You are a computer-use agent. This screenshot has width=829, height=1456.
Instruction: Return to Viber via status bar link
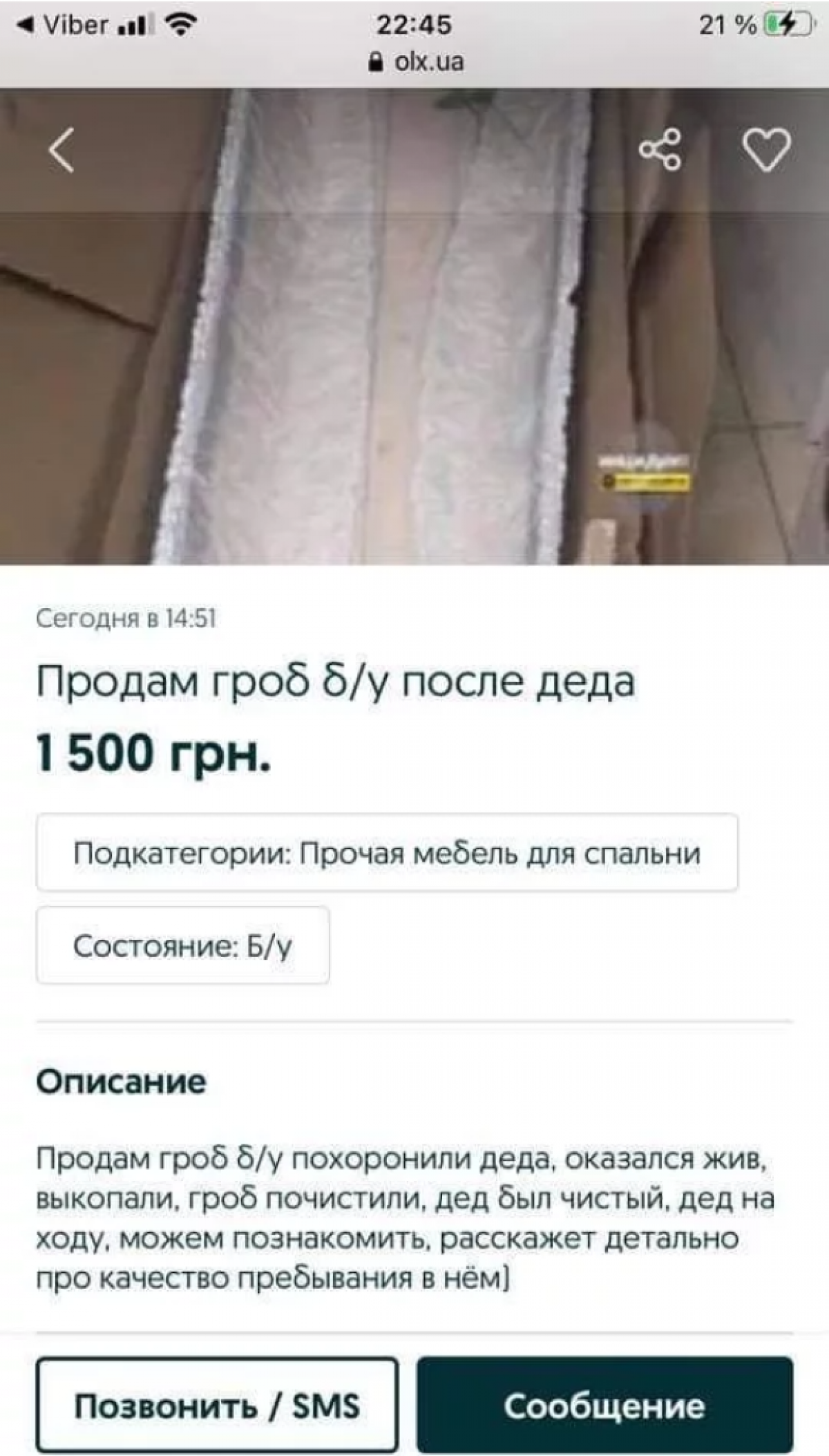(x=66, y=26)
